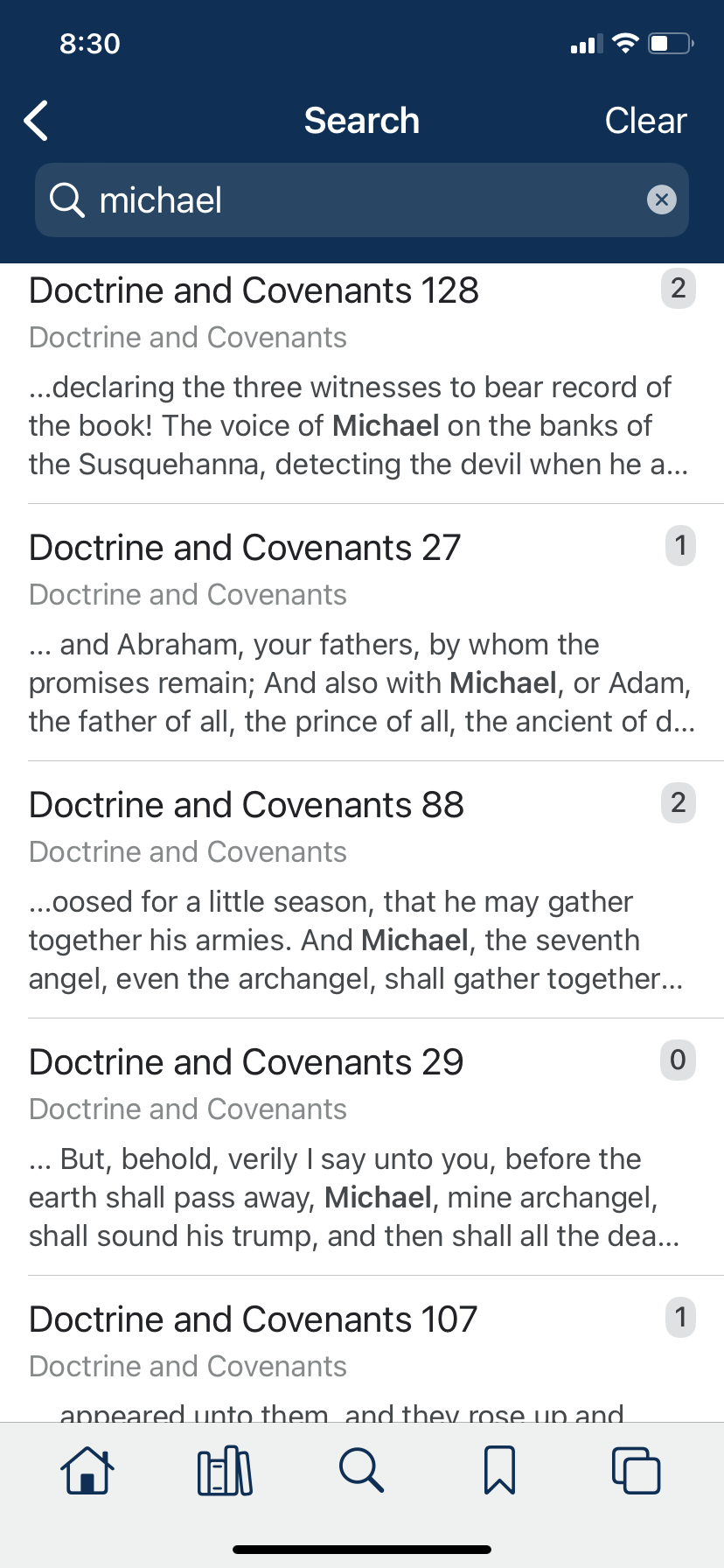Screen dimensions: 724x1568
Task: Open the Bookmarks tab
Action: tap(499, 1470)
